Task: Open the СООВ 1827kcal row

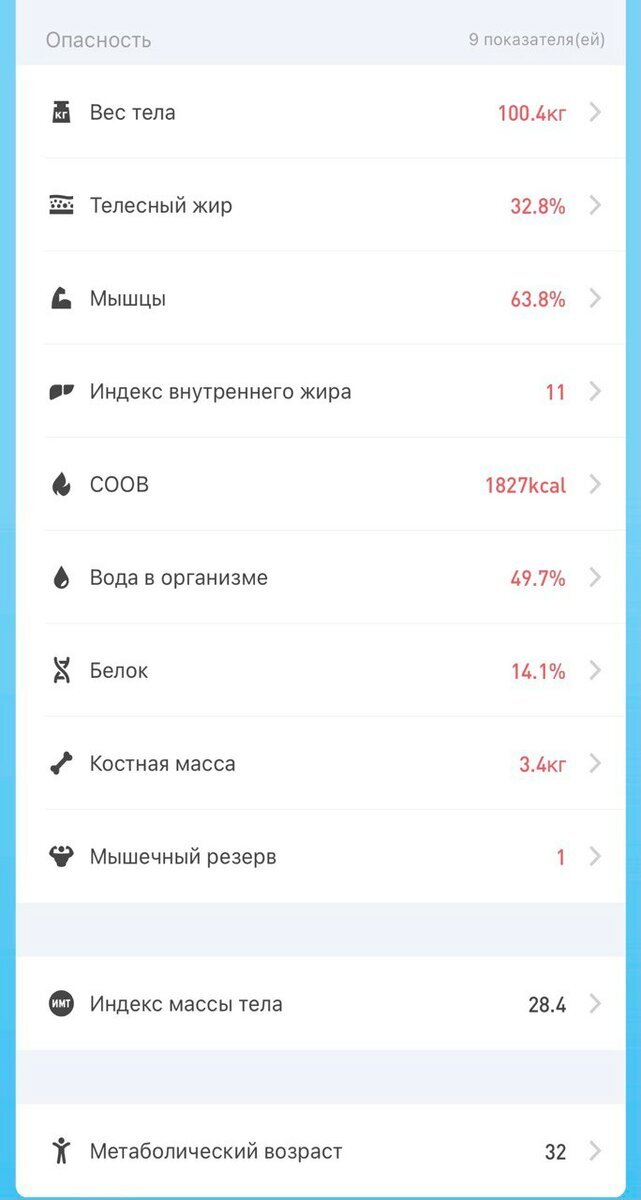Action: pyautogui.click(x=320, y=484)
